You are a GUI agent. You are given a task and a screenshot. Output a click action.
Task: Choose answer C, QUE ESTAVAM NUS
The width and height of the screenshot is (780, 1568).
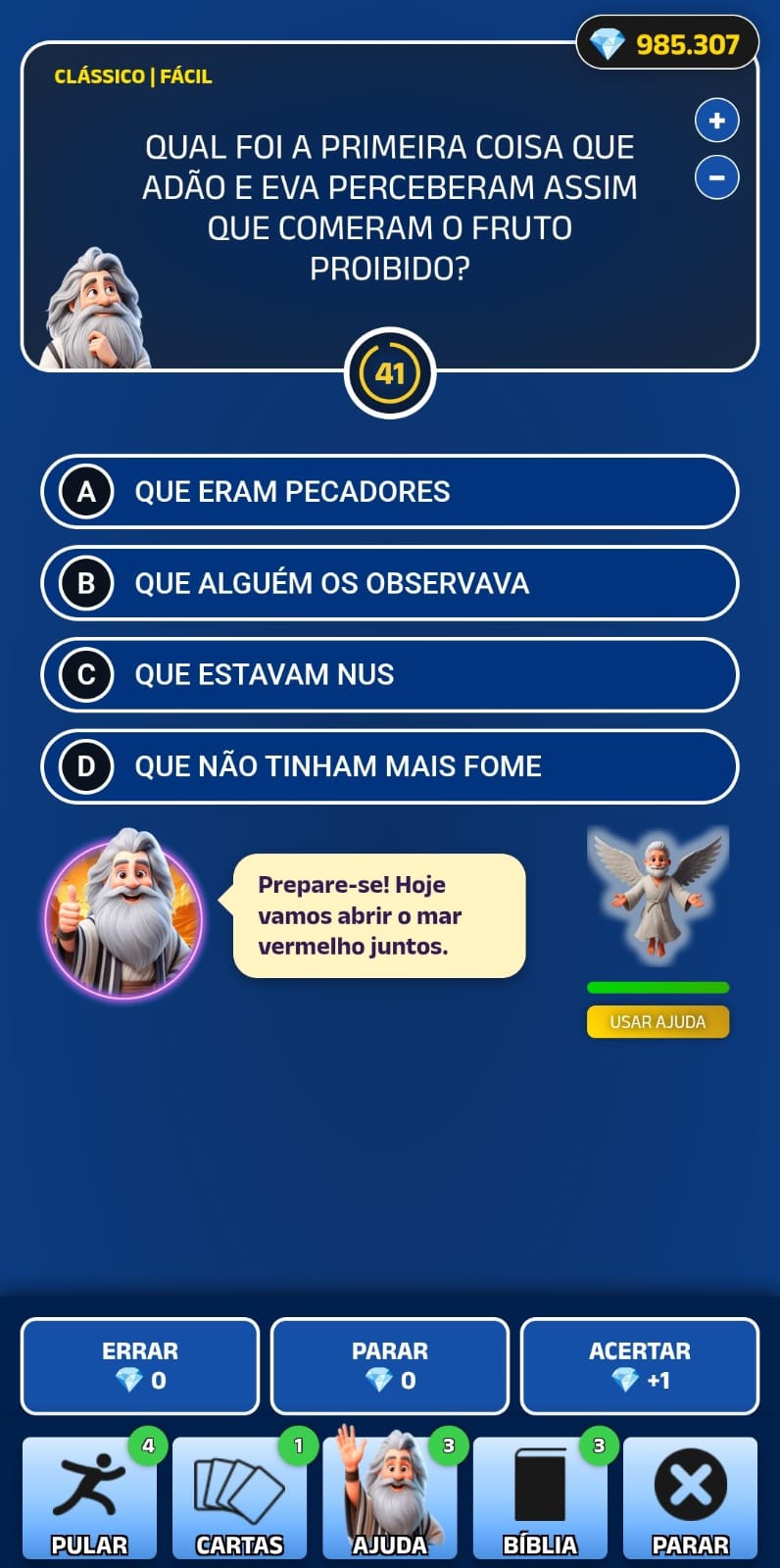389,674
